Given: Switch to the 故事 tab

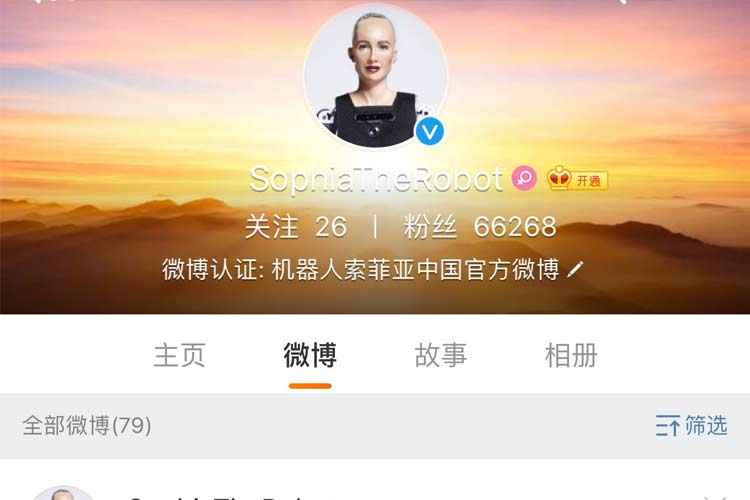Looking at the screenshot, I should click(x=440, y=355).
